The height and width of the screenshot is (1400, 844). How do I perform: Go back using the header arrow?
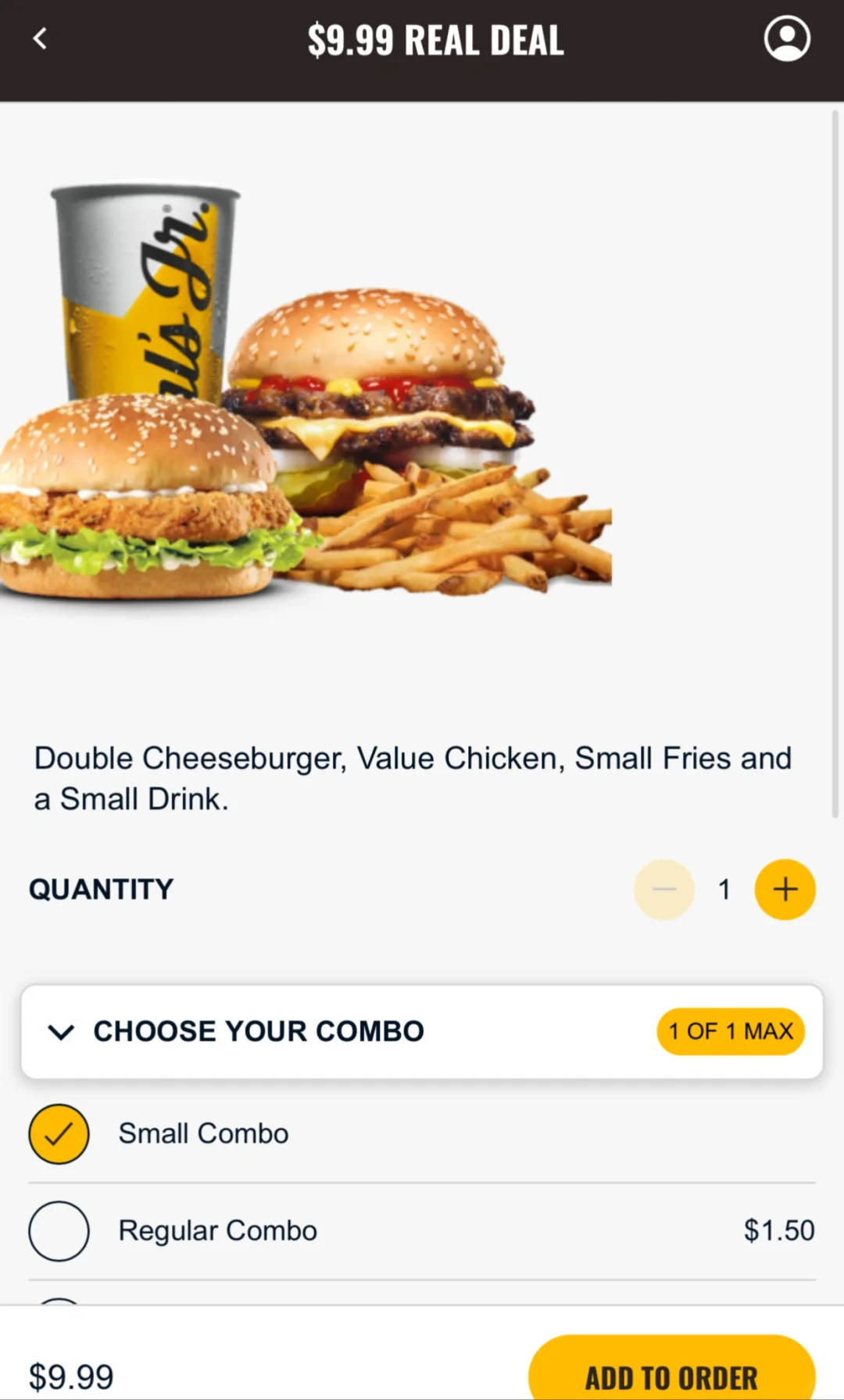pos(40,38)
